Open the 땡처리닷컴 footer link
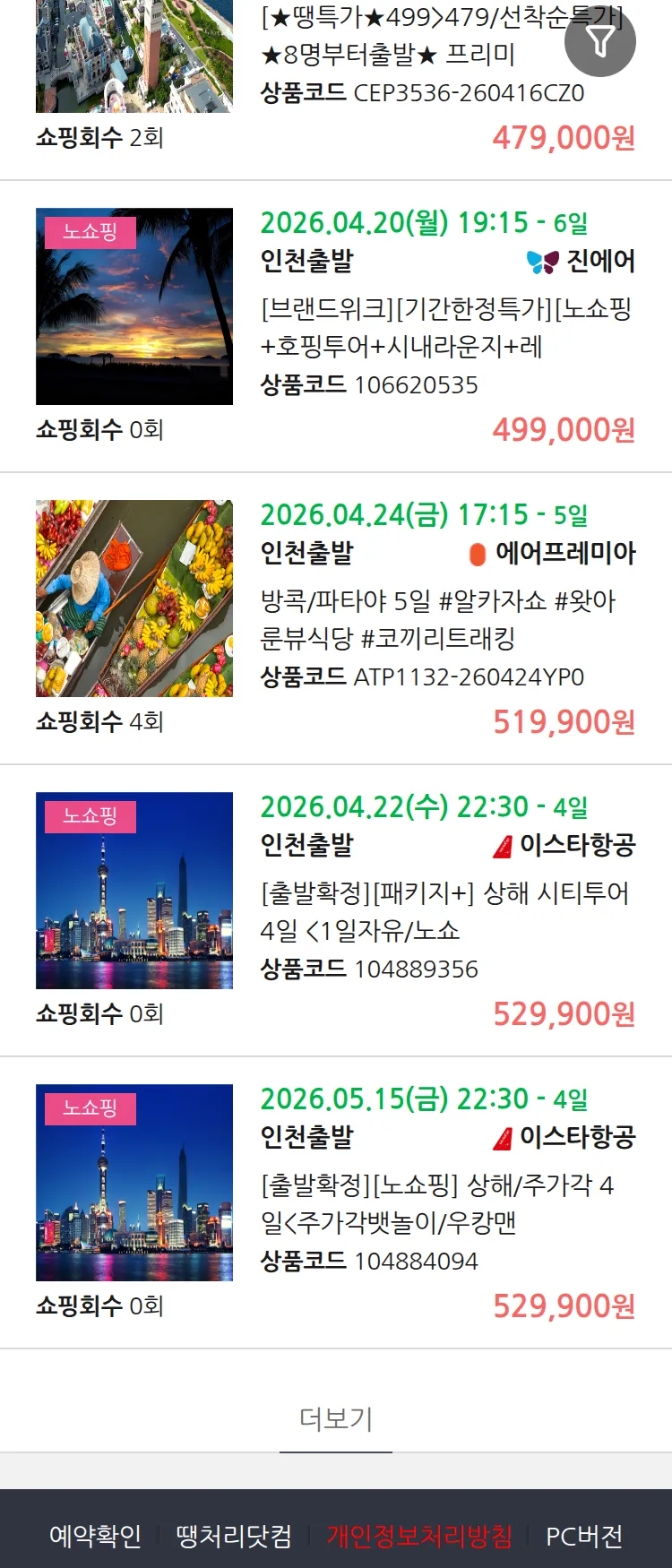672x1568 pixels. click(x=234, y=1536)
